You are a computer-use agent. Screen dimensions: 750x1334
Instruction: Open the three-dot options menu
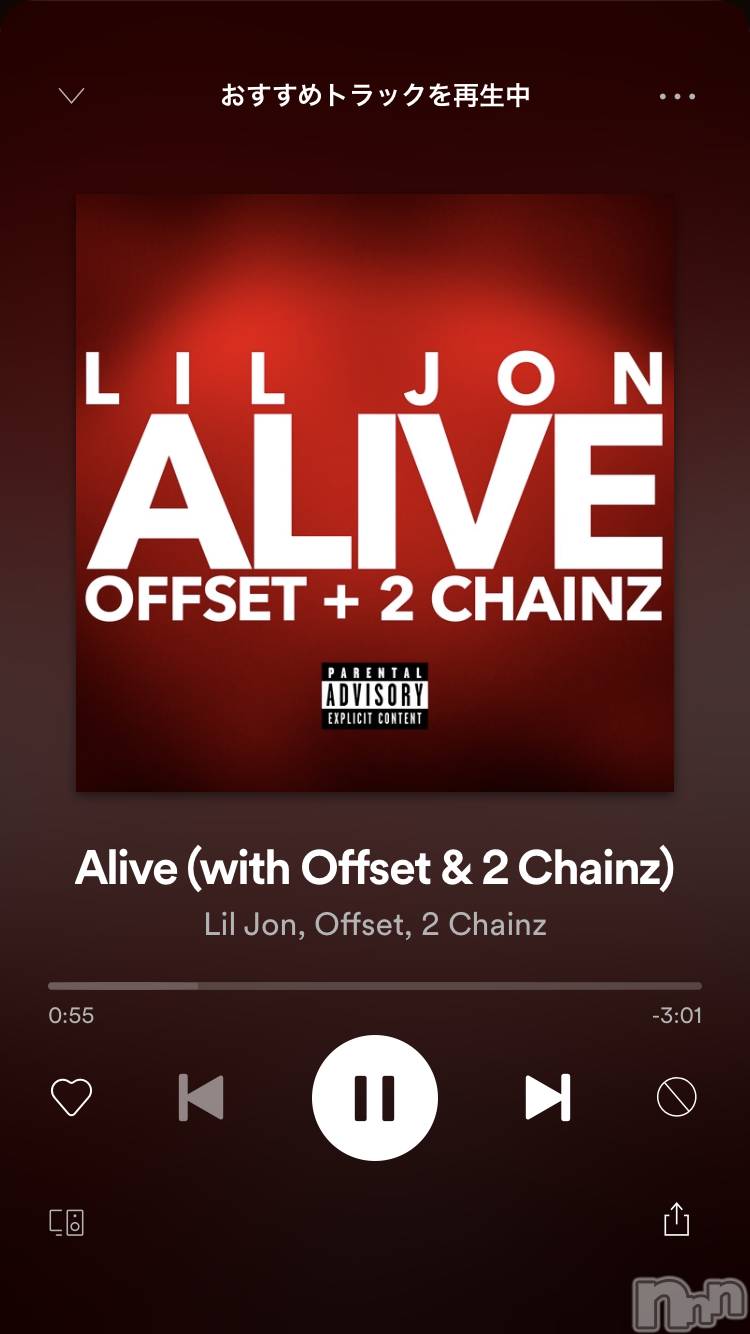tap(677, 97)
